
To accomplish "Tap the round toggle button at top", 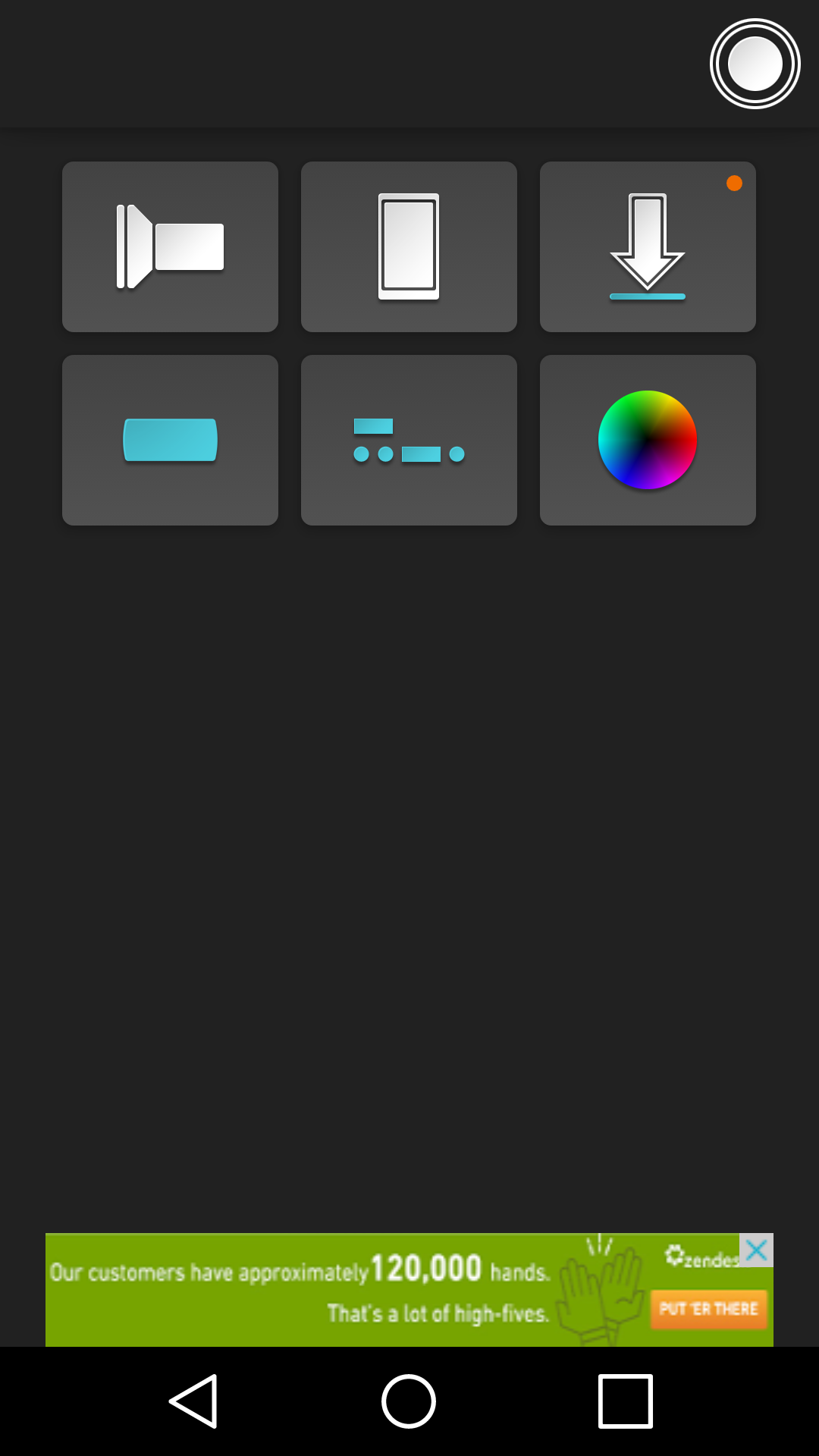I will [755, 64].
